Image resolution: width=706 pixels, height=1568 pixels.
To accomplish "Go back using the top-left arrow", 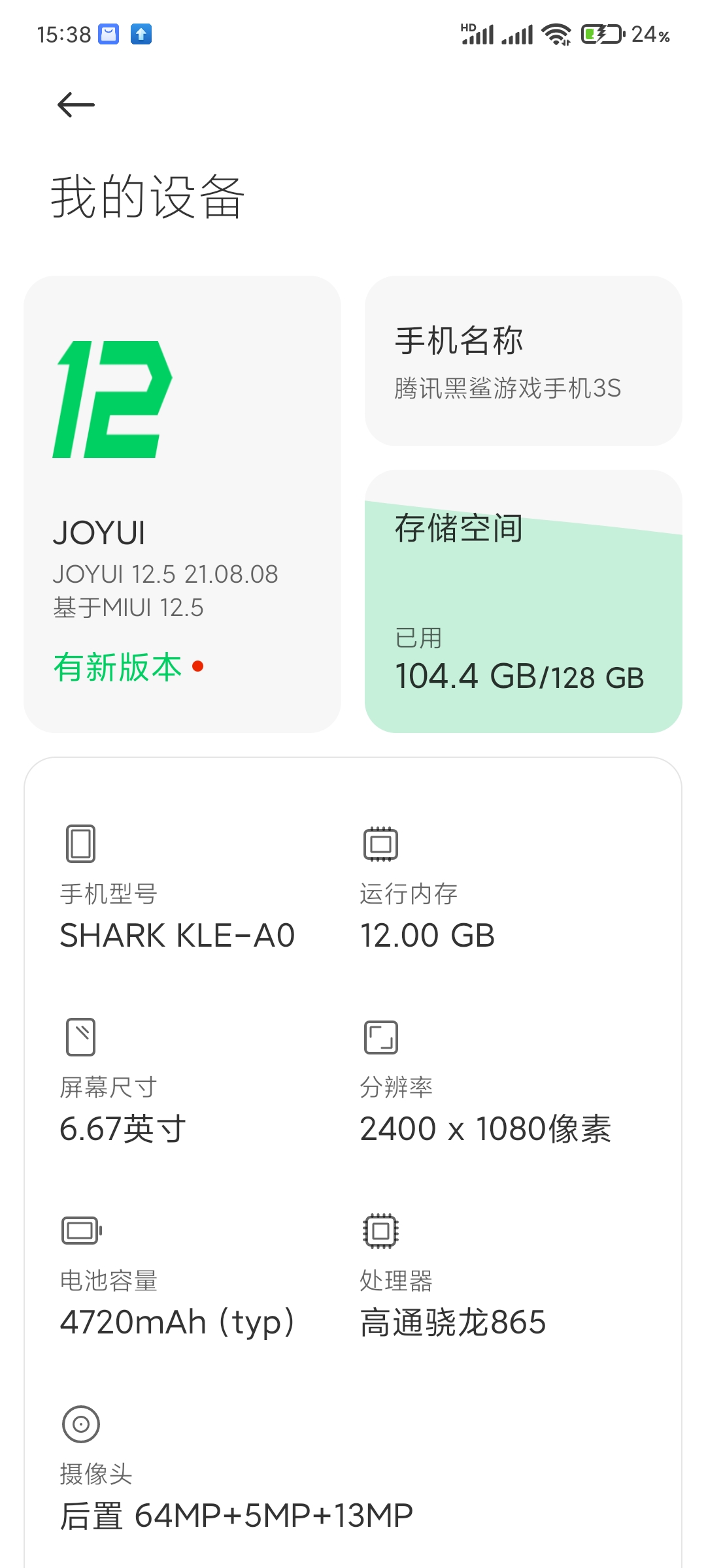I will click(76, 105).
